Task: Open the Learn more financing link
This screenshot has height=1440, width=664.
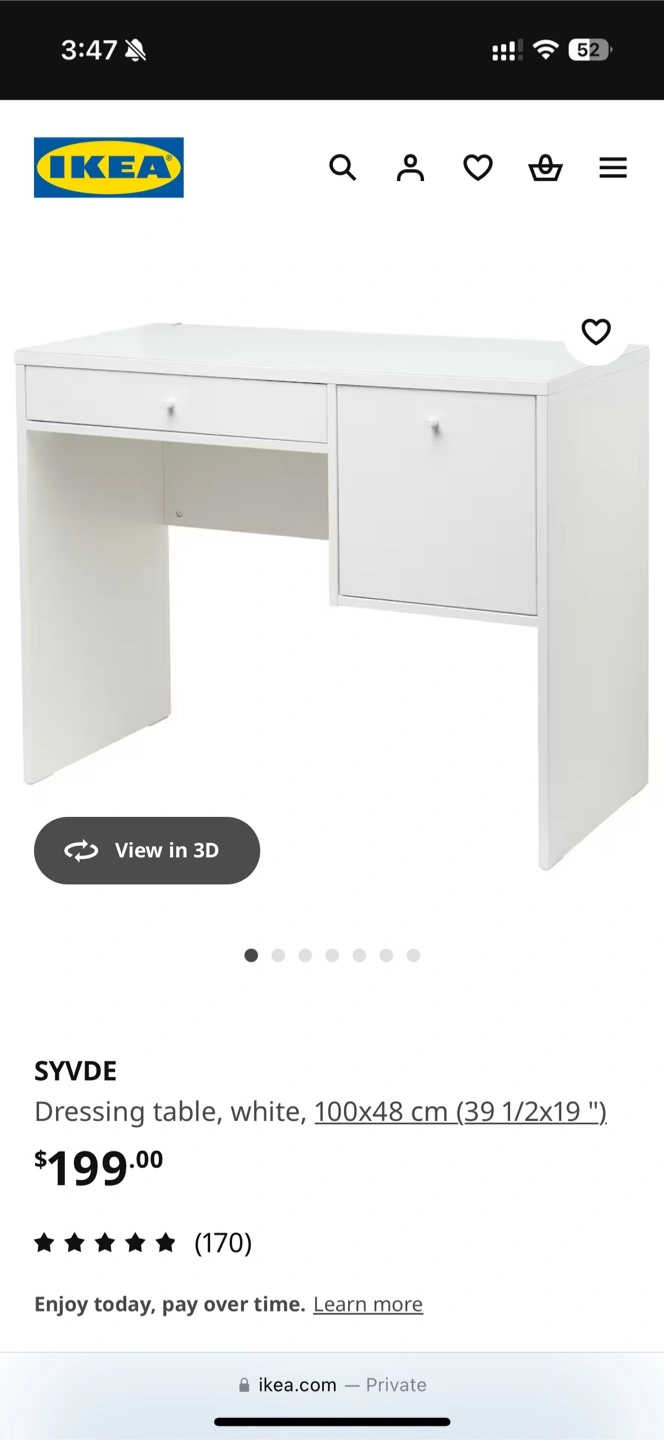Action: 368,1304
